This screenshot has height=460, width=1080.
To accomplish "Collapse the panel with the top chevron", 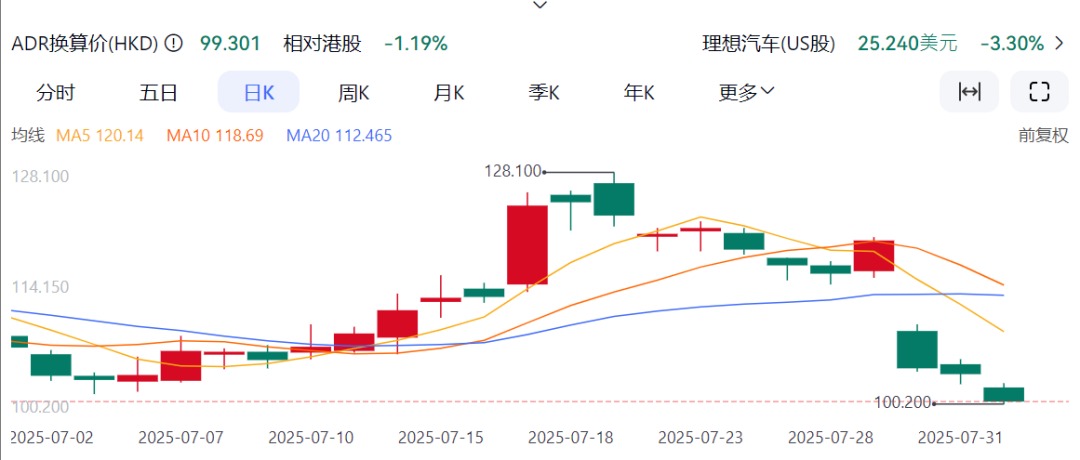I will click(540, 6).
